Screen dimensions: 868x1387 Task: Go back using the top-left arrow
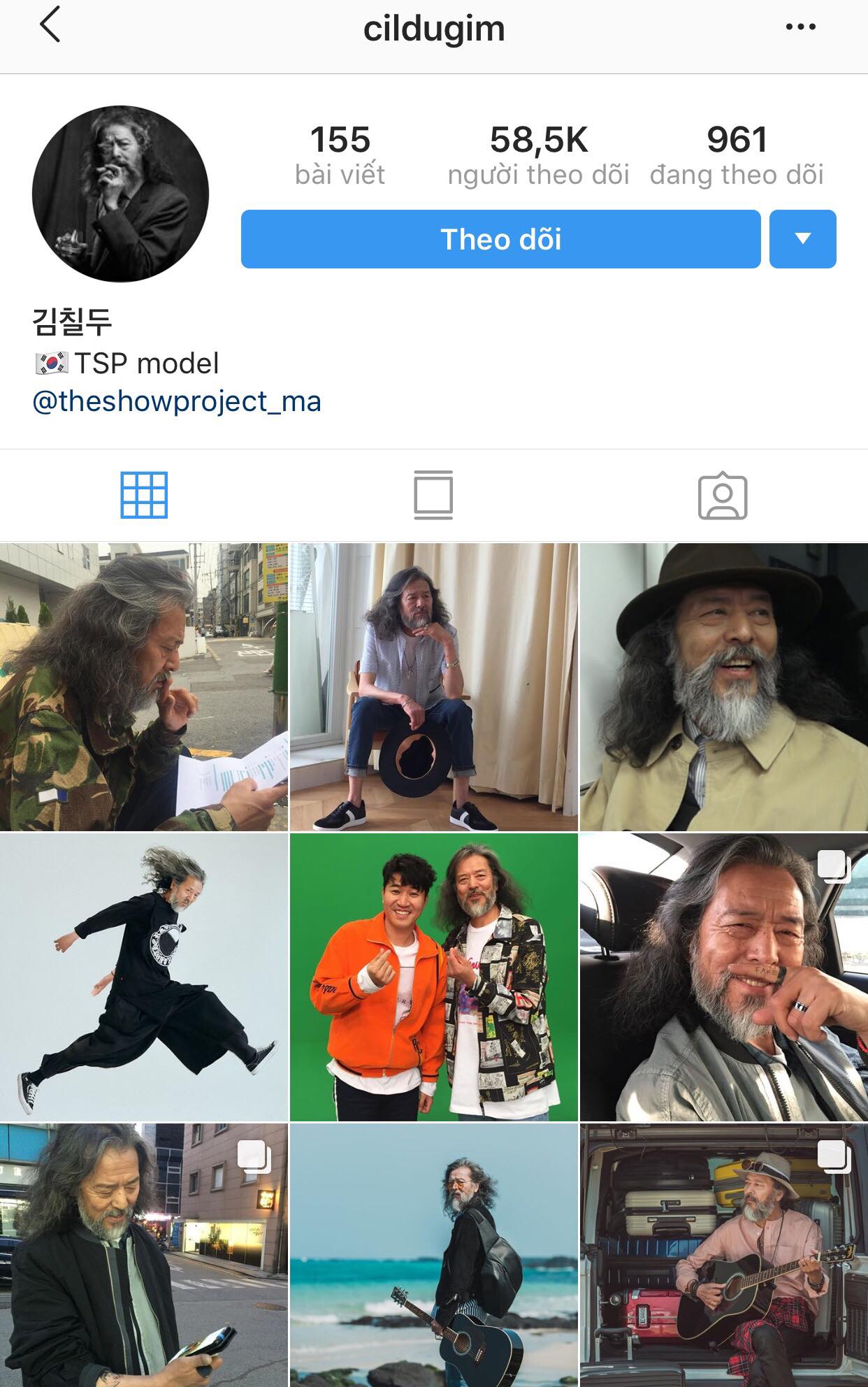50,26
